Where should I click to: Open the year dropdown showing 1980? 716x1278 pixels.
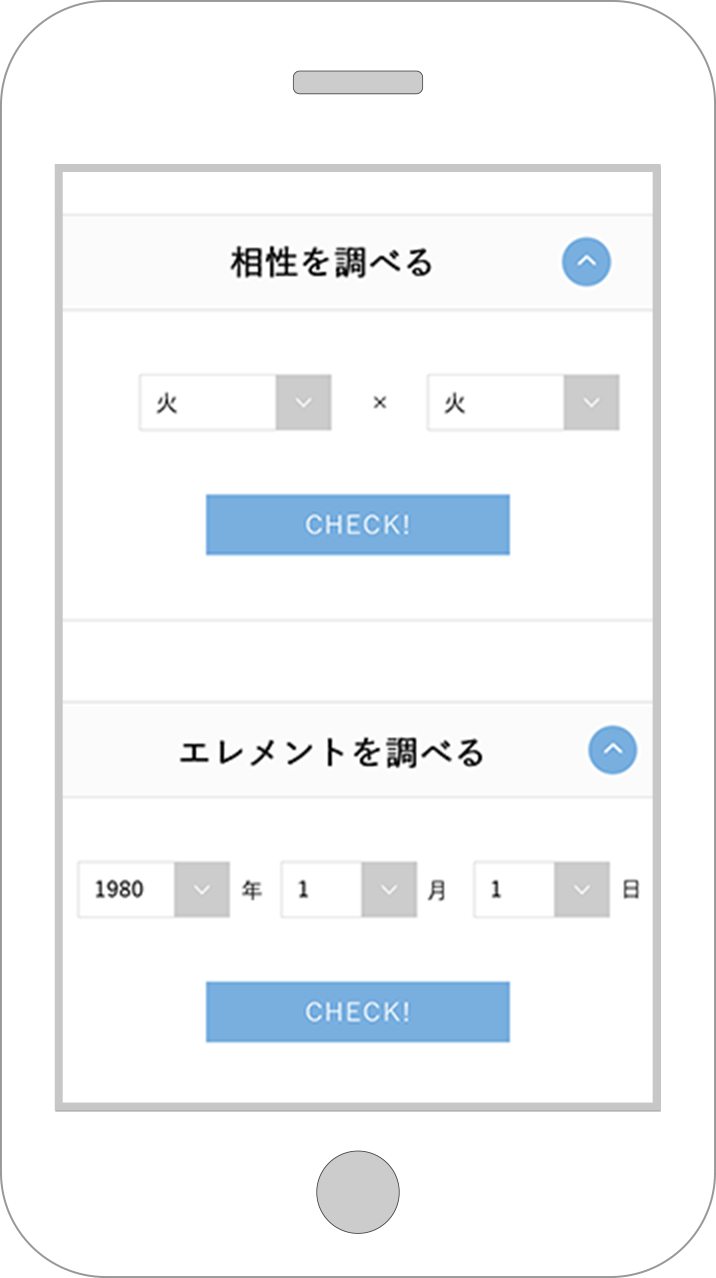point(155,890)
